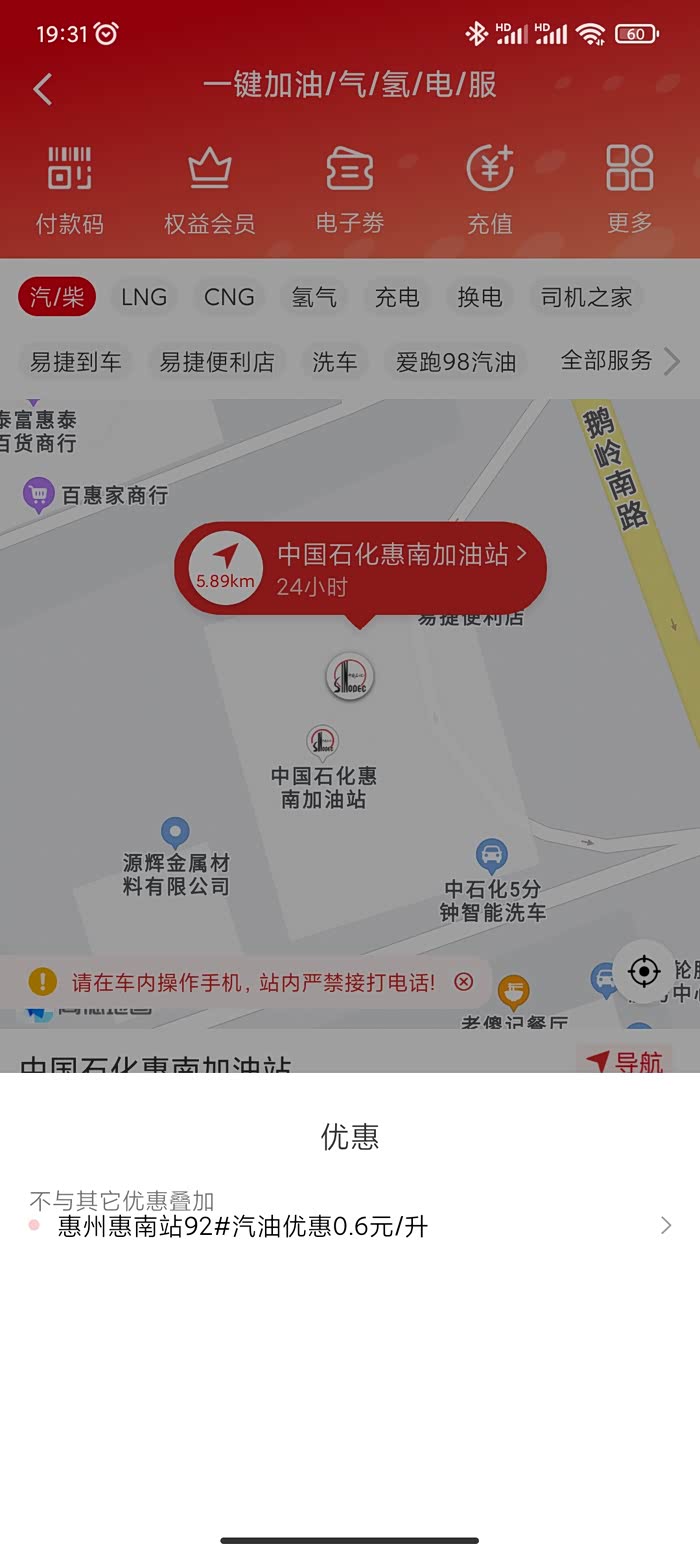
Task: Open 权益会员 membership
Action: (x=210, y=190)
